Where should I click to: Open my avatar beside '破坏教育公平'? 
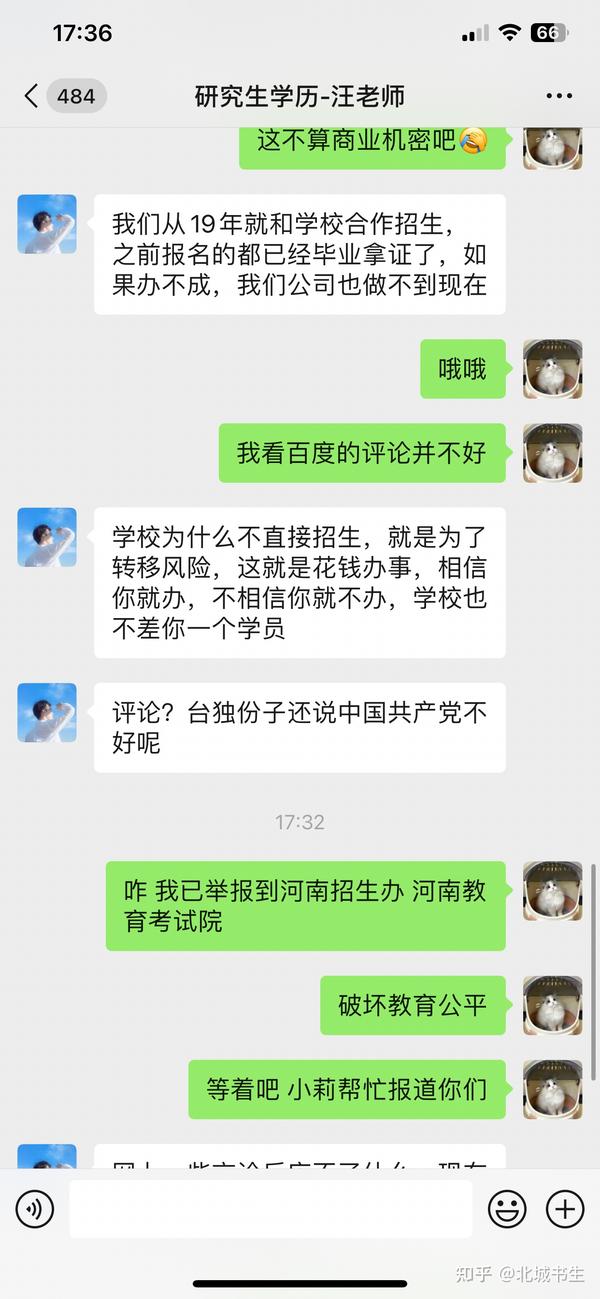point(553,1005)
